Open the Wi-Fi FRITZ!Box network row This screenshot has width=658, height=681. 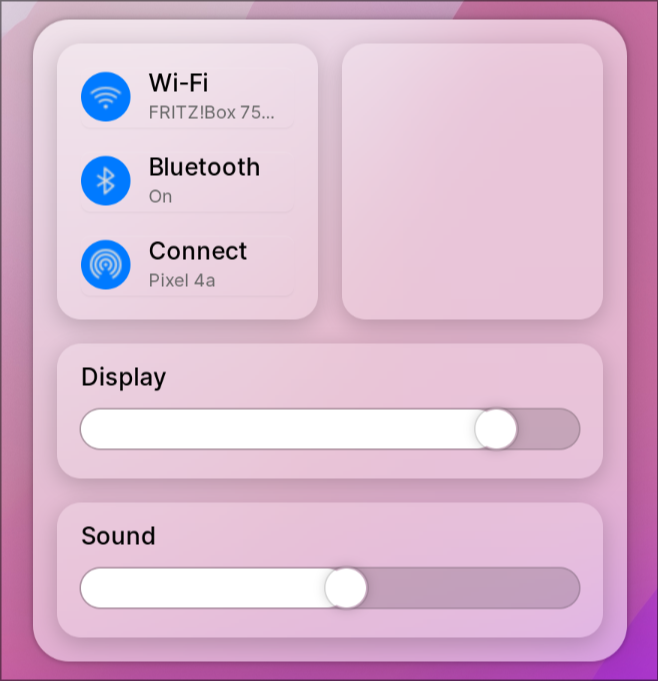(x=187, y=97)
